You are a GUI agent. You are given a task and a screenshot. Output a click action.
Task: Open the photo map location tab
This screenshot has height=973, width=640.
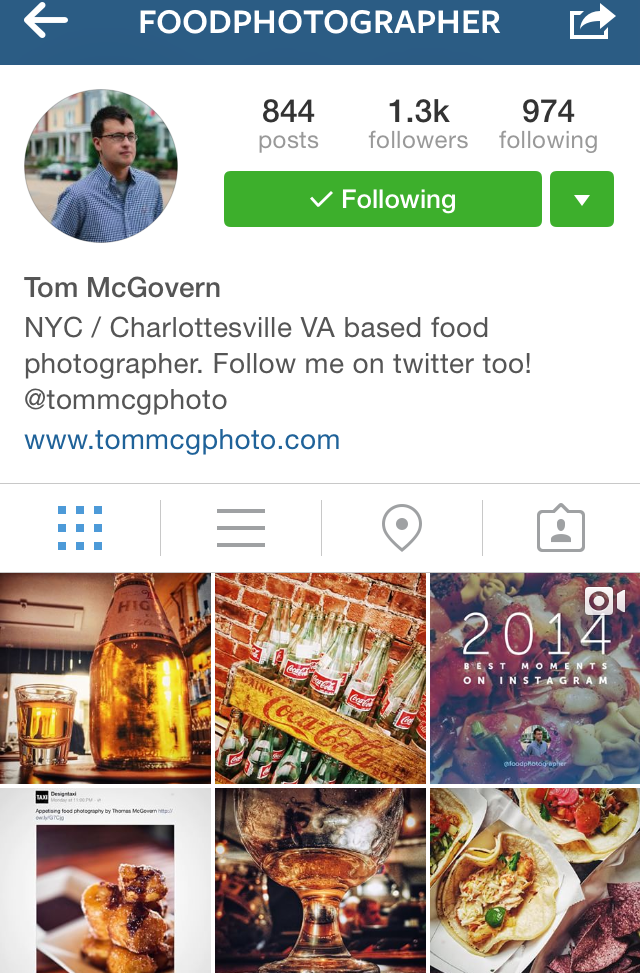(x=402, y=527)
